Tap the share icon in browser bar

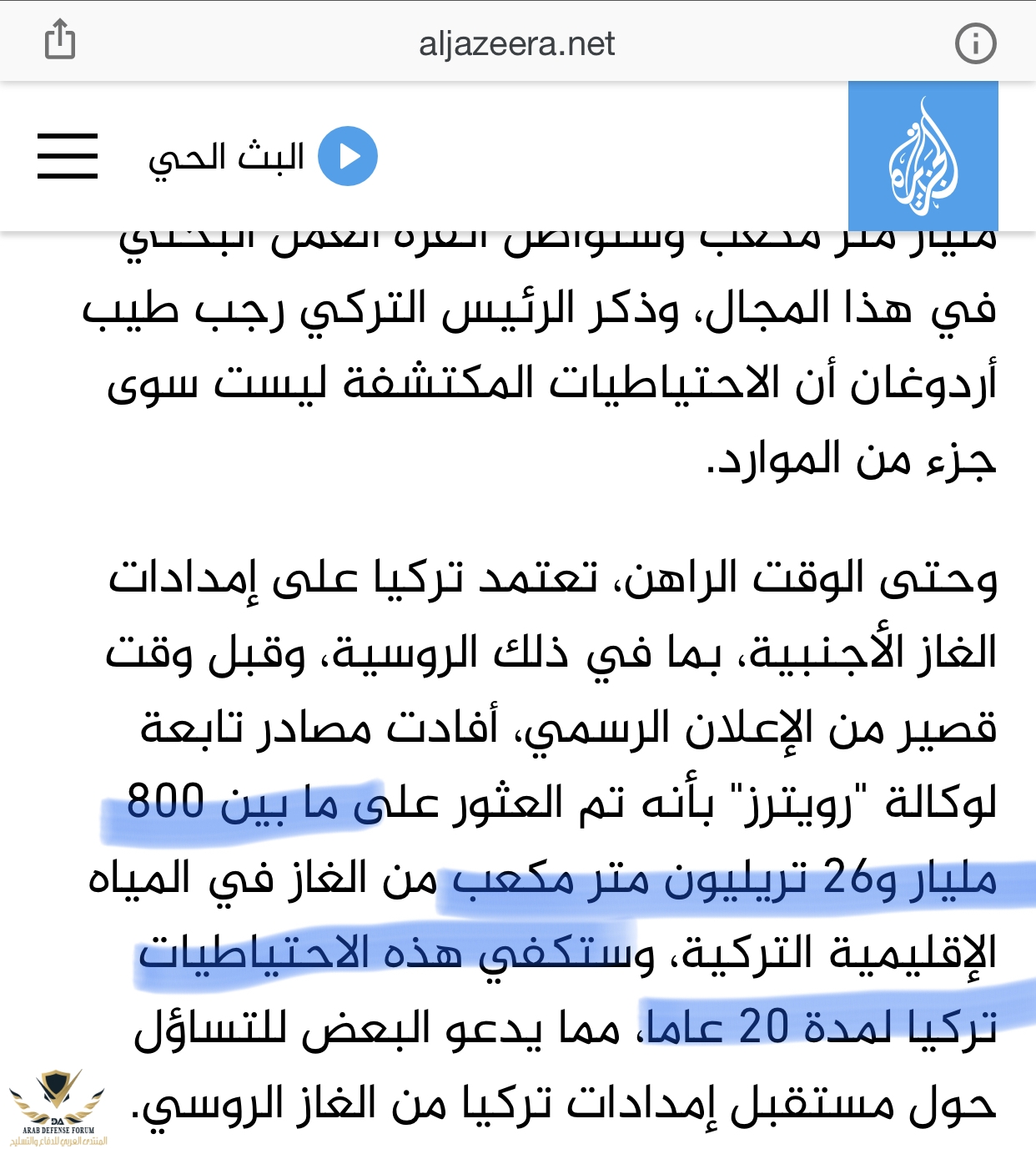[x=59, y=40]
